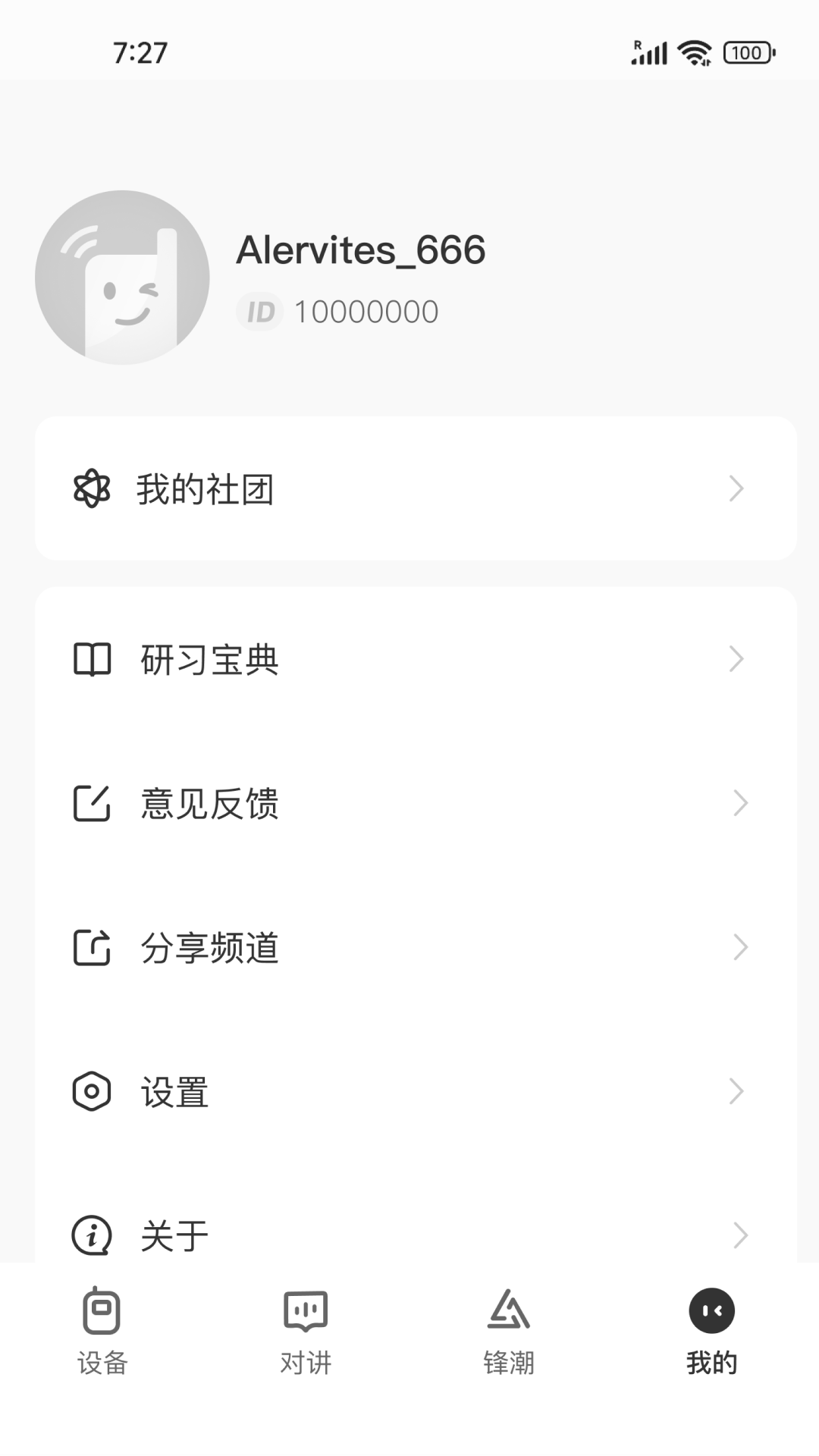Select the 锋潮 triangle icon

(x=510, y=1311)
